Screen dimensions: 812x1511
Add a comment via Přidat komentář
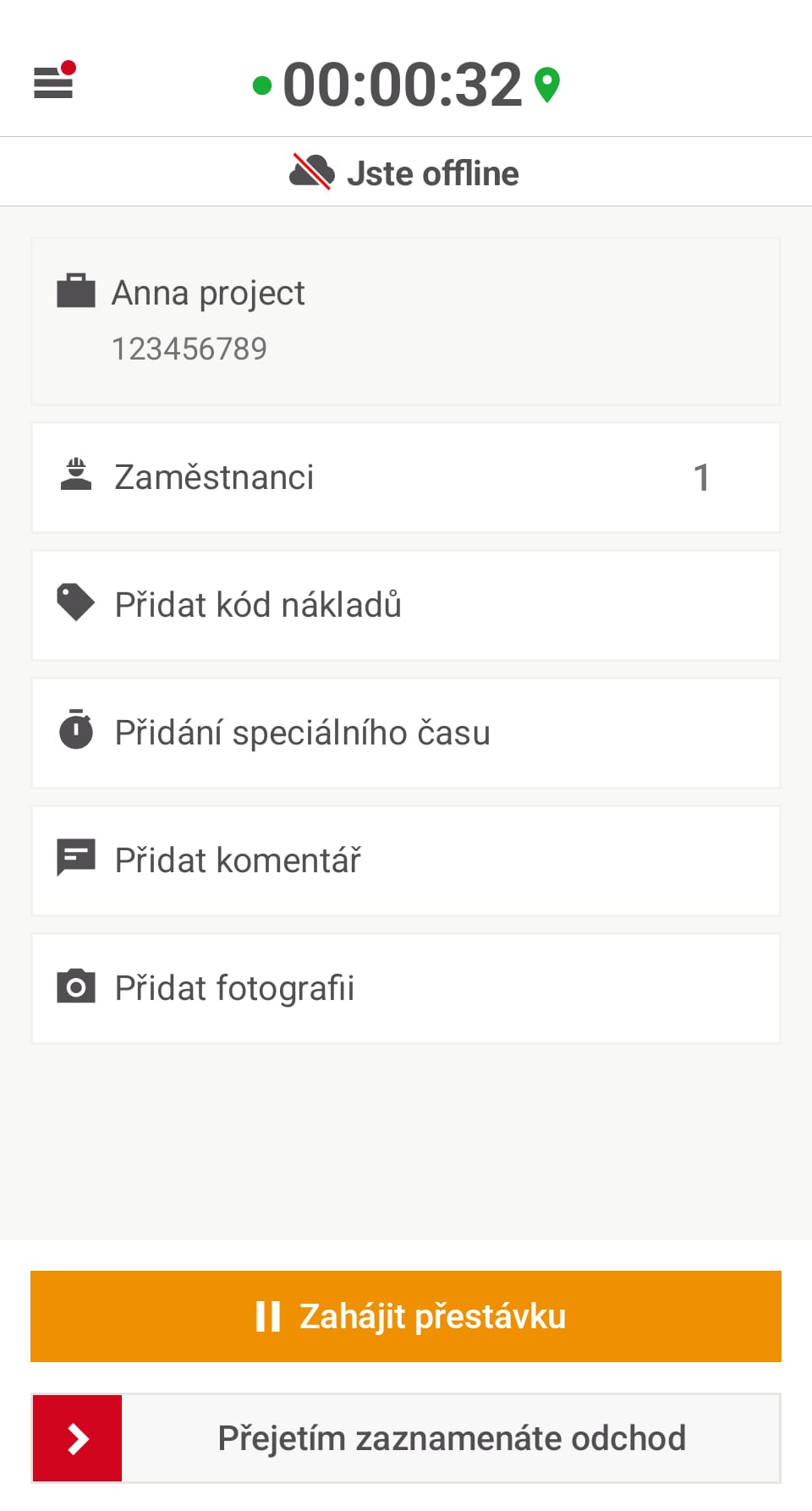[x=405, y=860]
